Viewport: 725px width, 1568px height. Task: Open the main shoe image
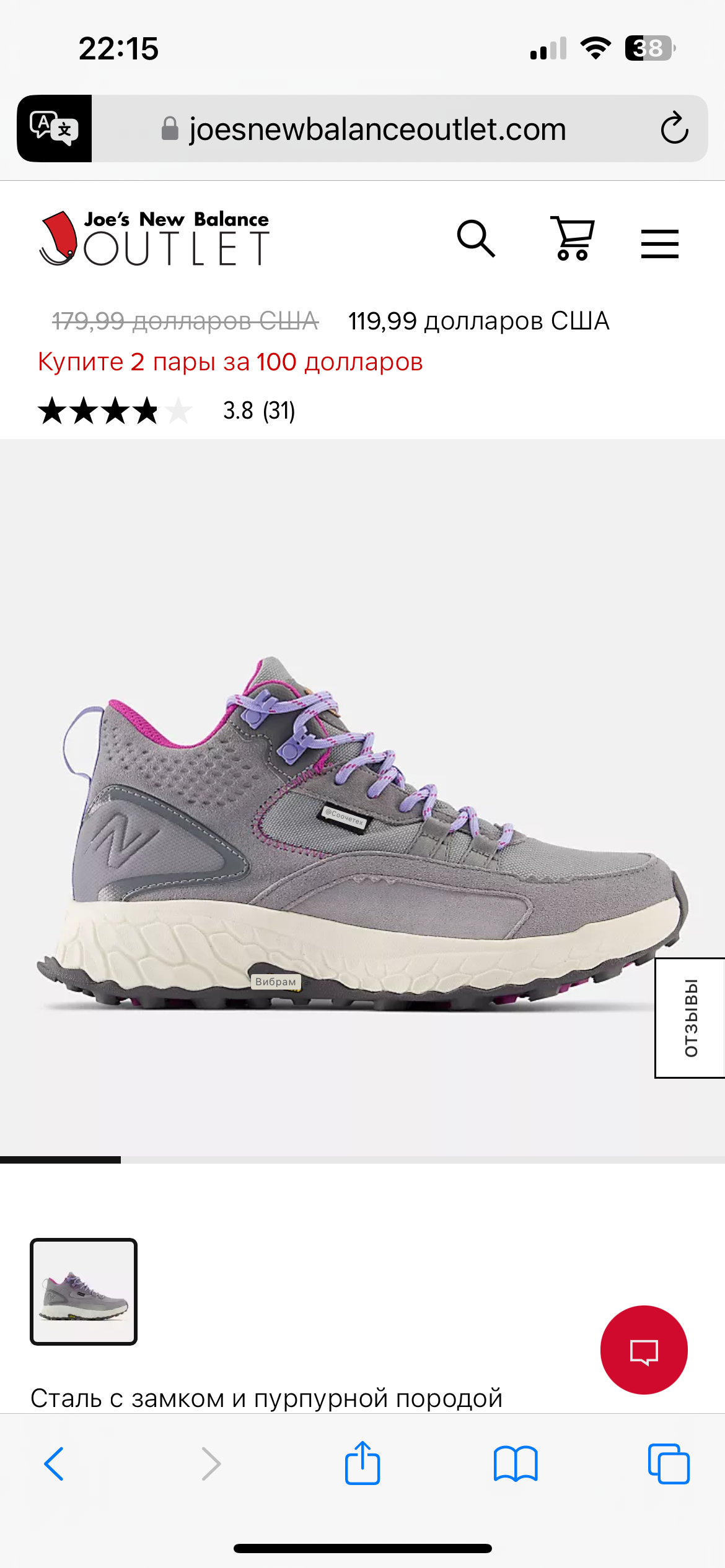(362, 830)
